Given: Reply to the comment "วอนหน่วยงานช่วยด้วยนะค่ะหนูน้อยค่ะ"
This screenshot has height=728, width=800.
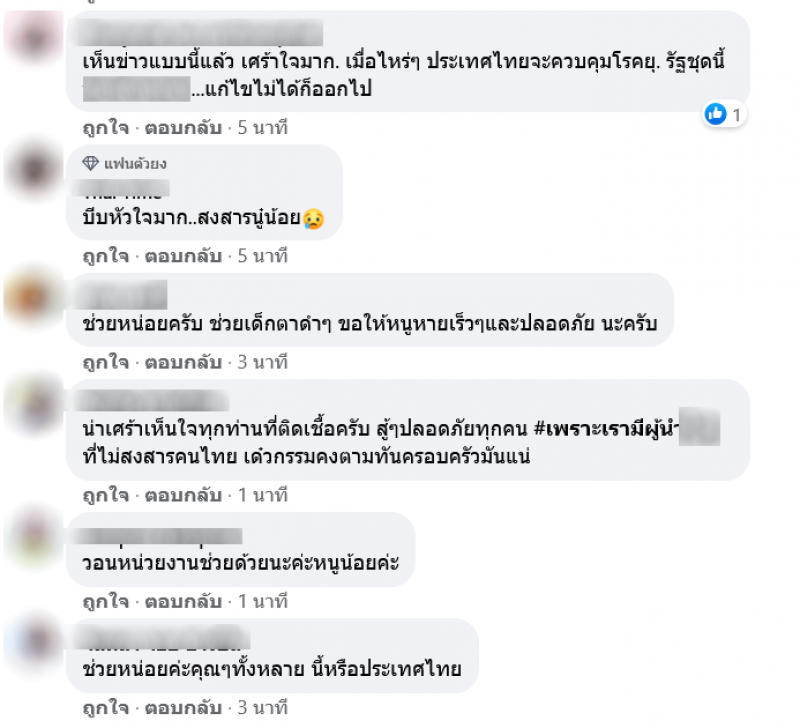Looking at the screenshot, I should tap(183, 601).
